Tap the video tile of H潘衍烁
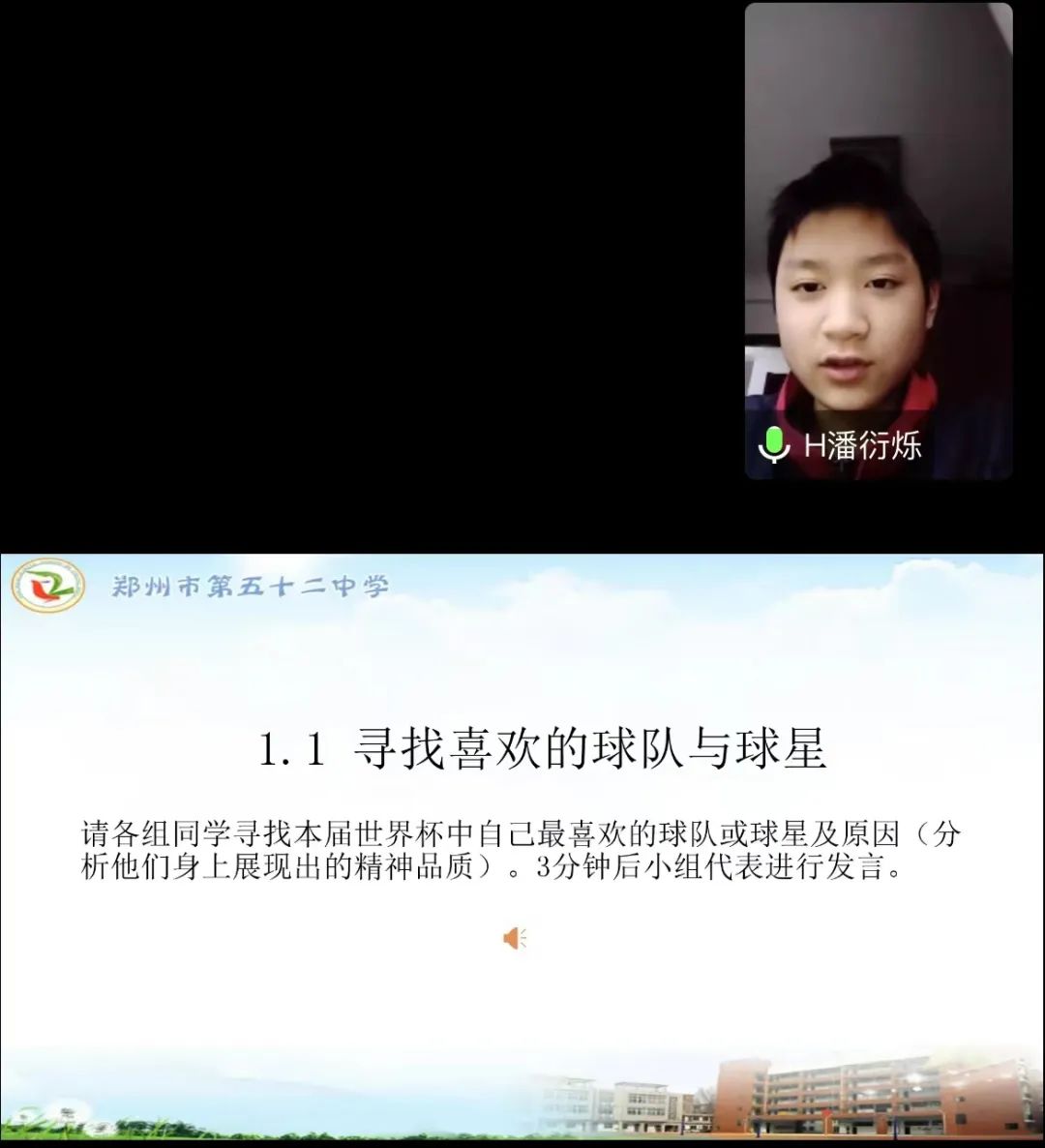1045x1148 pixels. pos(878,241)
